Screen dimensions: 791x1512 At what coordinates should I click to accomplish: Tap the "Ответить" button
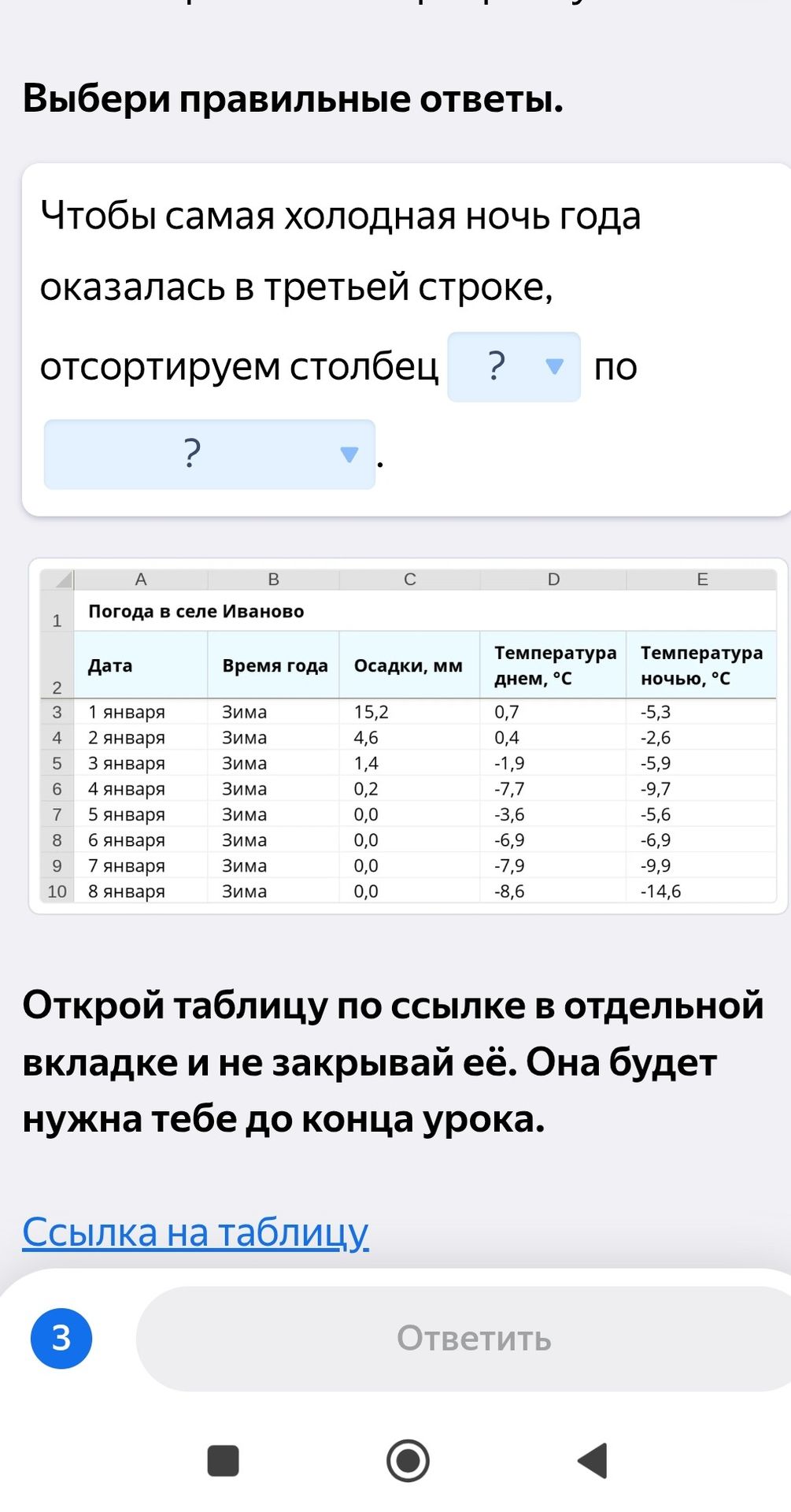(x=474, y=1338)
